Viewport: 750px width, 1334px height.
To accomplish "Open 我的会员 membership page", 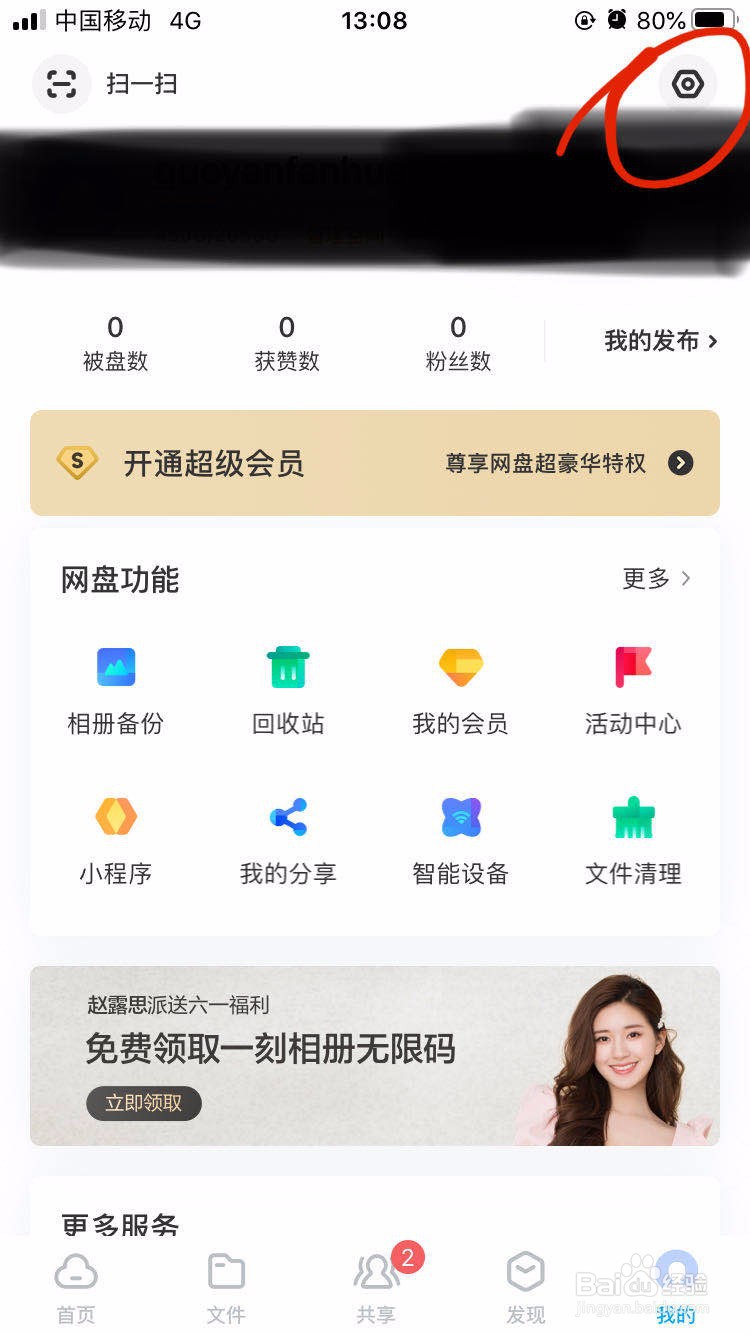I will pyautogui.click(x=459, y=686).
